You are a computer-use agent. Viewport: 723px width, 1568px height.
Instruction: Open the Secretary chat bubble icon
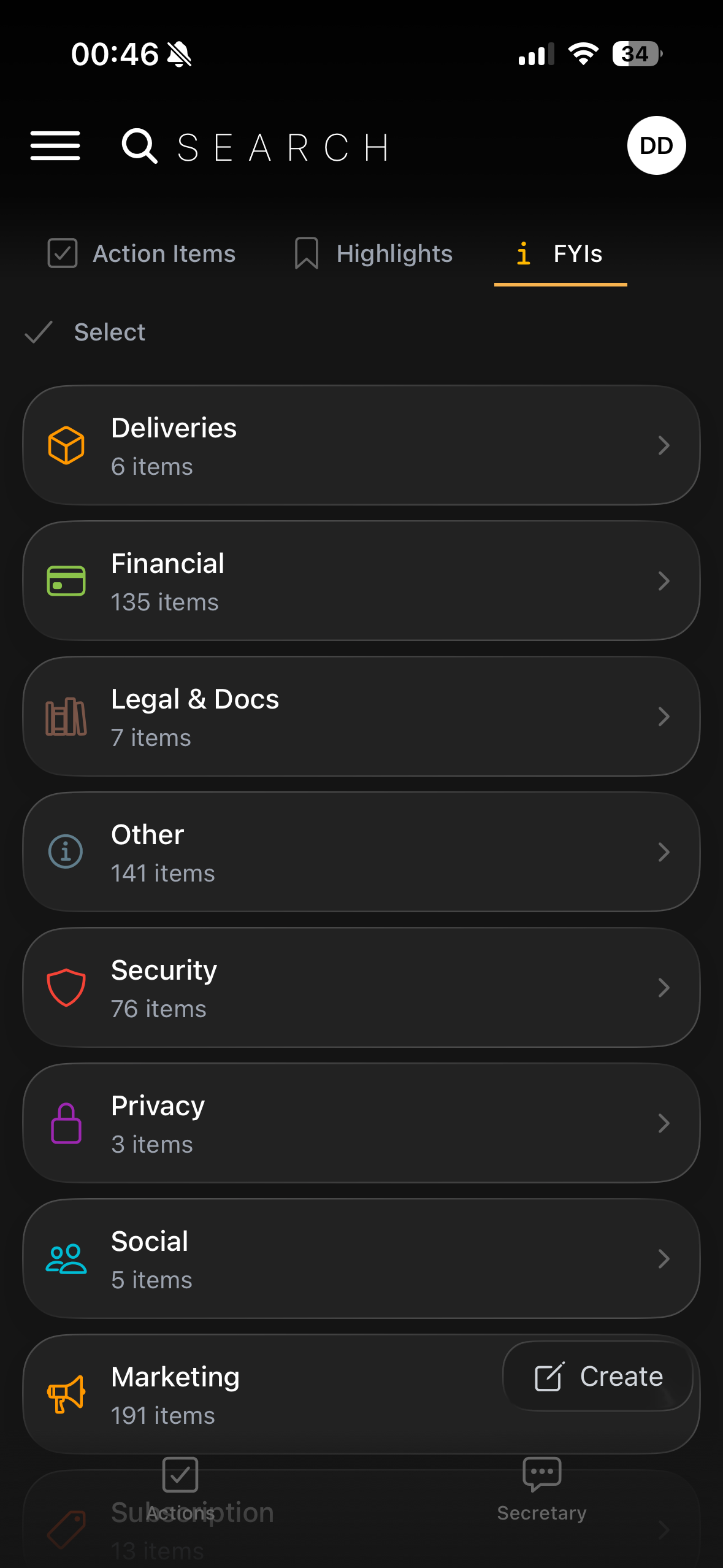pyautogui.click(x=541, y=1475)
